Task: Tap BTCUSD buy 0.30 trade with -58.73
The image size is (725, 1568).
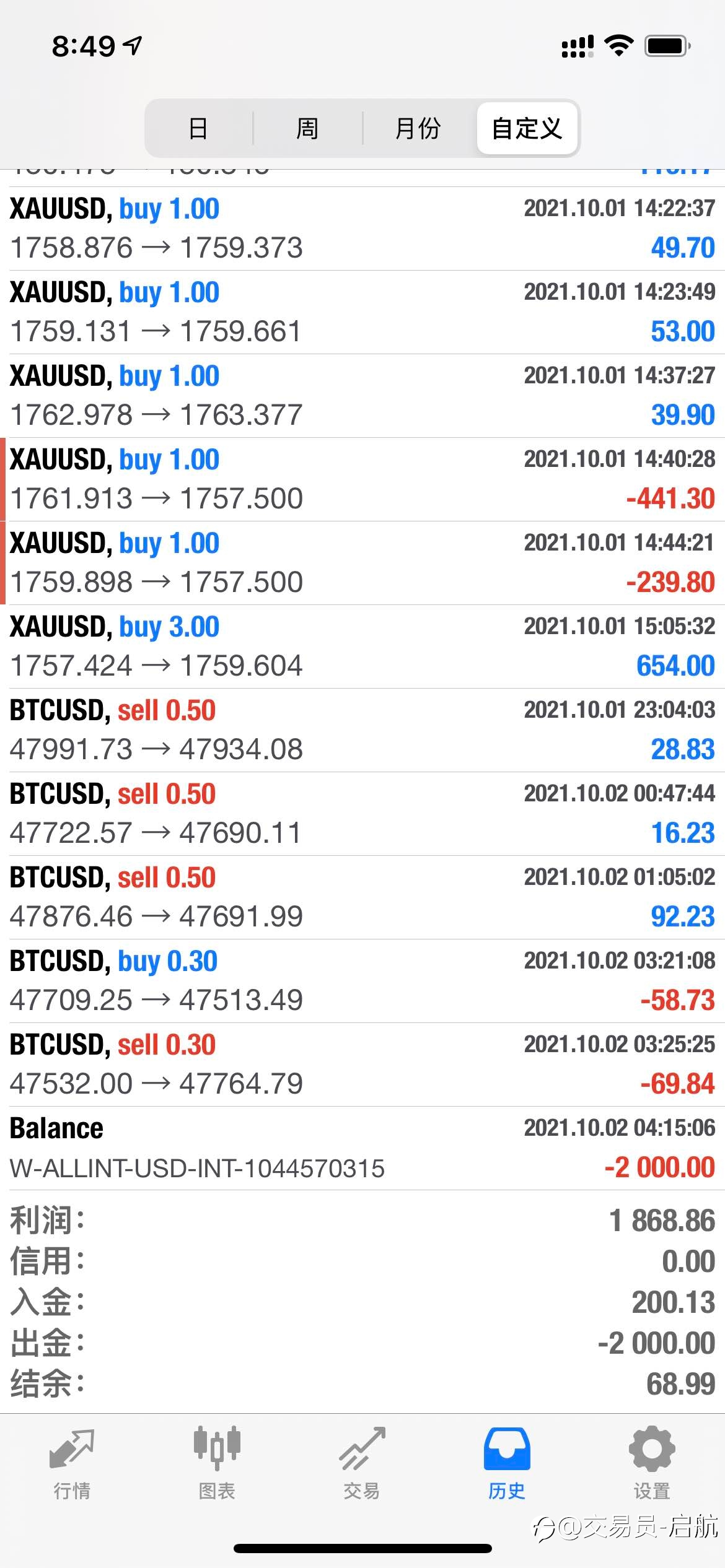Action: click(x=362, y=981)
